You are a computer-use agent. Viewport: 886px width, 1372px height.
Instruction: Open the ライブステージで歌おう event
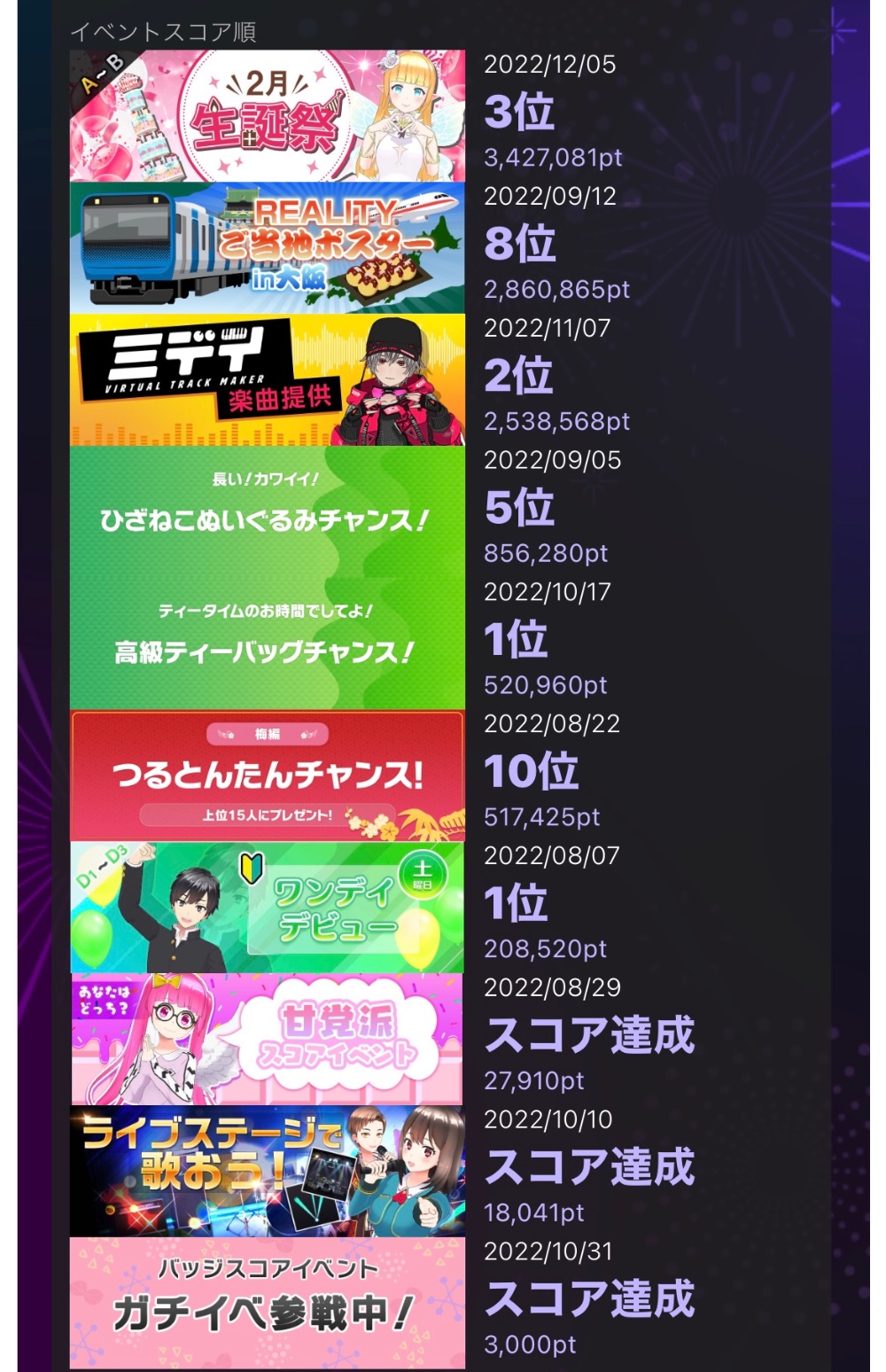267,1171
